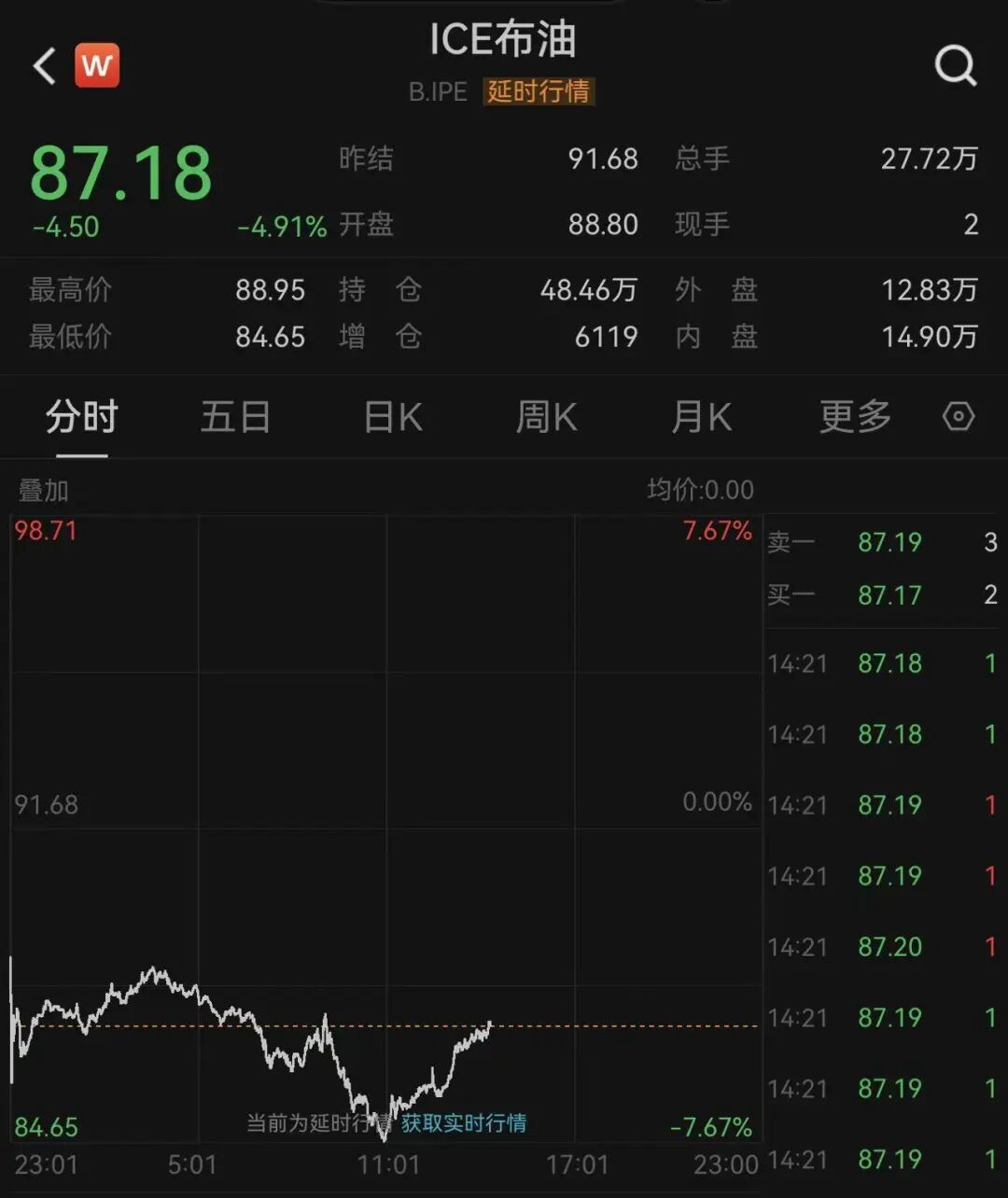
Task: Select the 分时 chart tab
Action: (x=82, y=417)
